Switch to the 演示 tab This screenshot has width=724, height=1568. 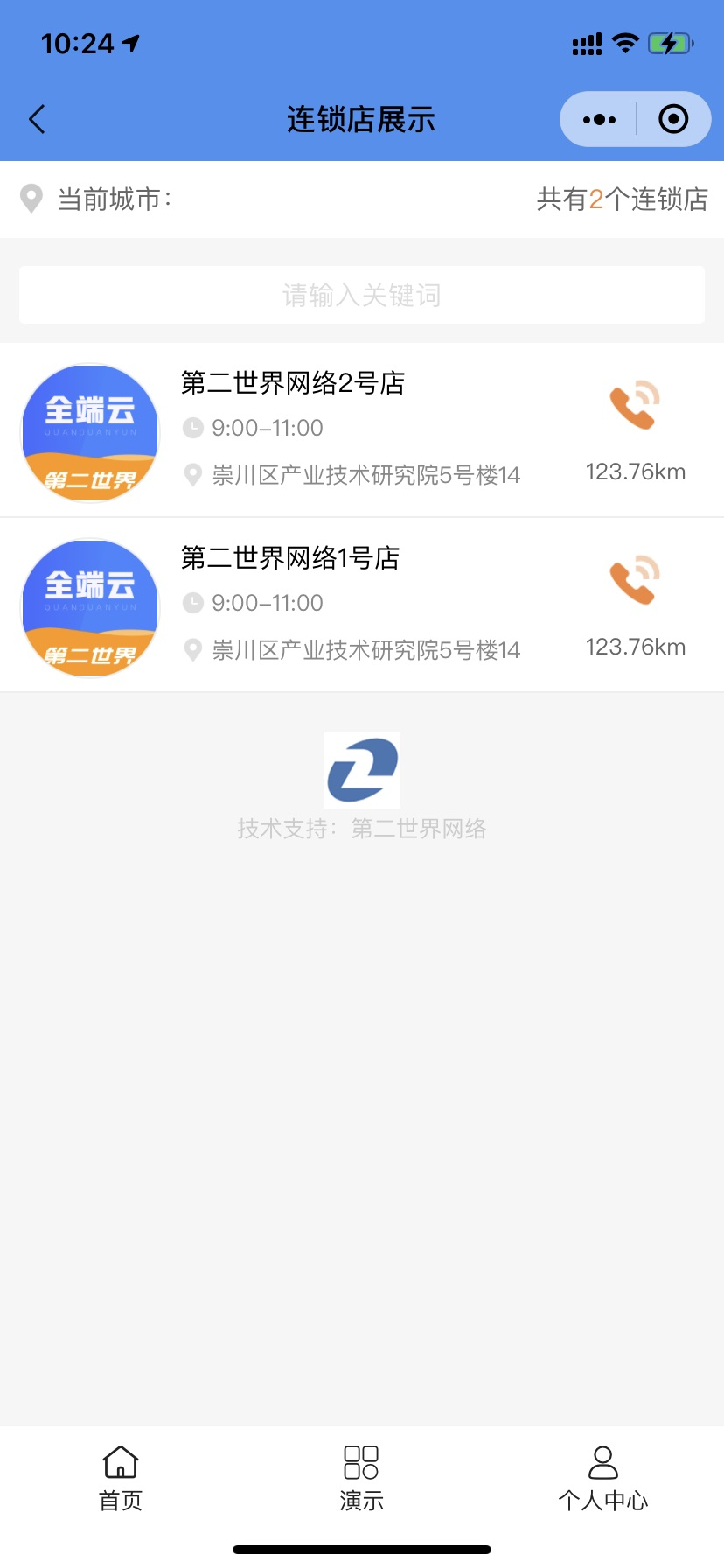pyautogui.click(x=362, y=1478)
